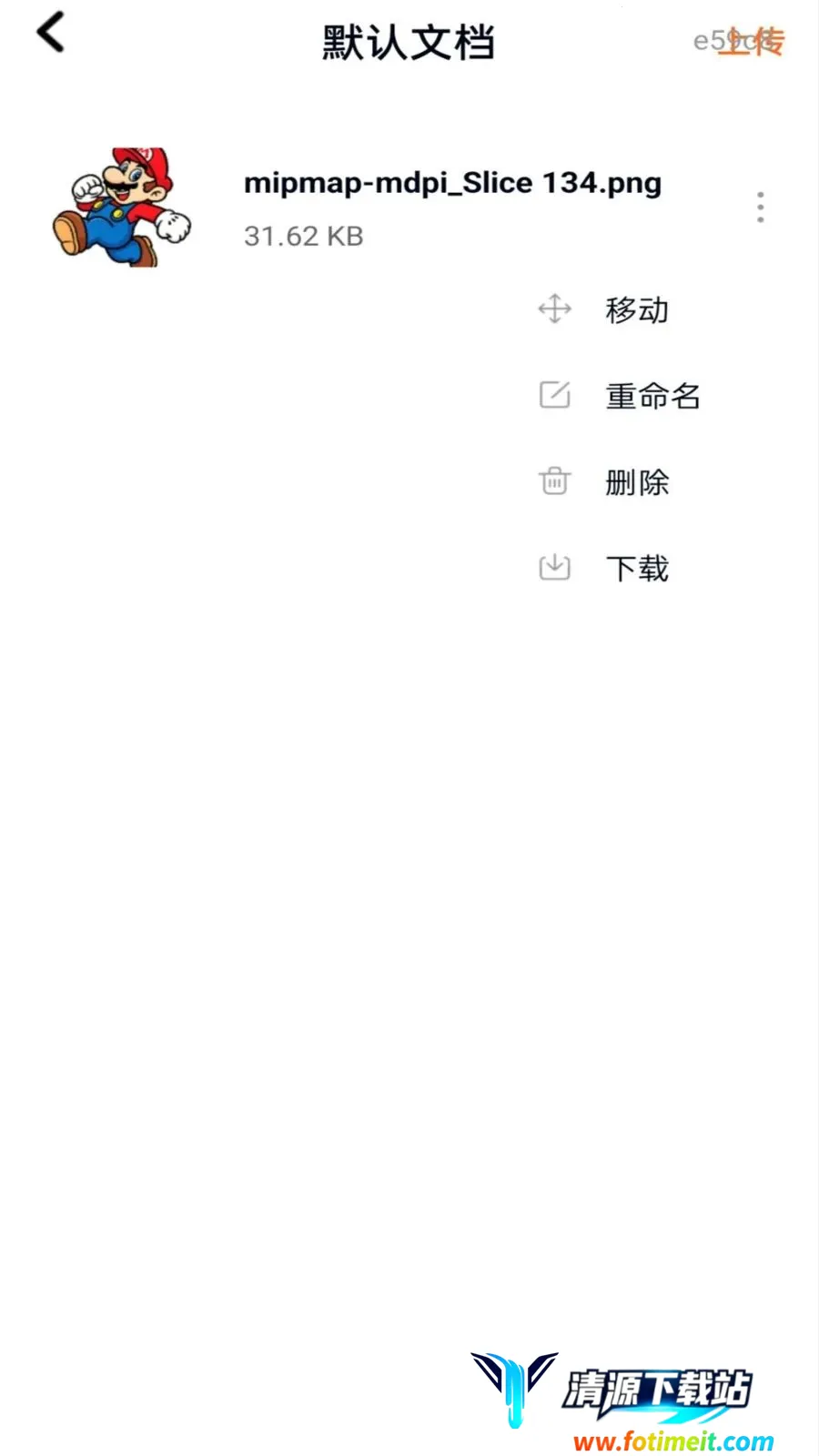Choose 重命名 to rename the file
Screen dimensions: 819x1456
coord(619,396)
